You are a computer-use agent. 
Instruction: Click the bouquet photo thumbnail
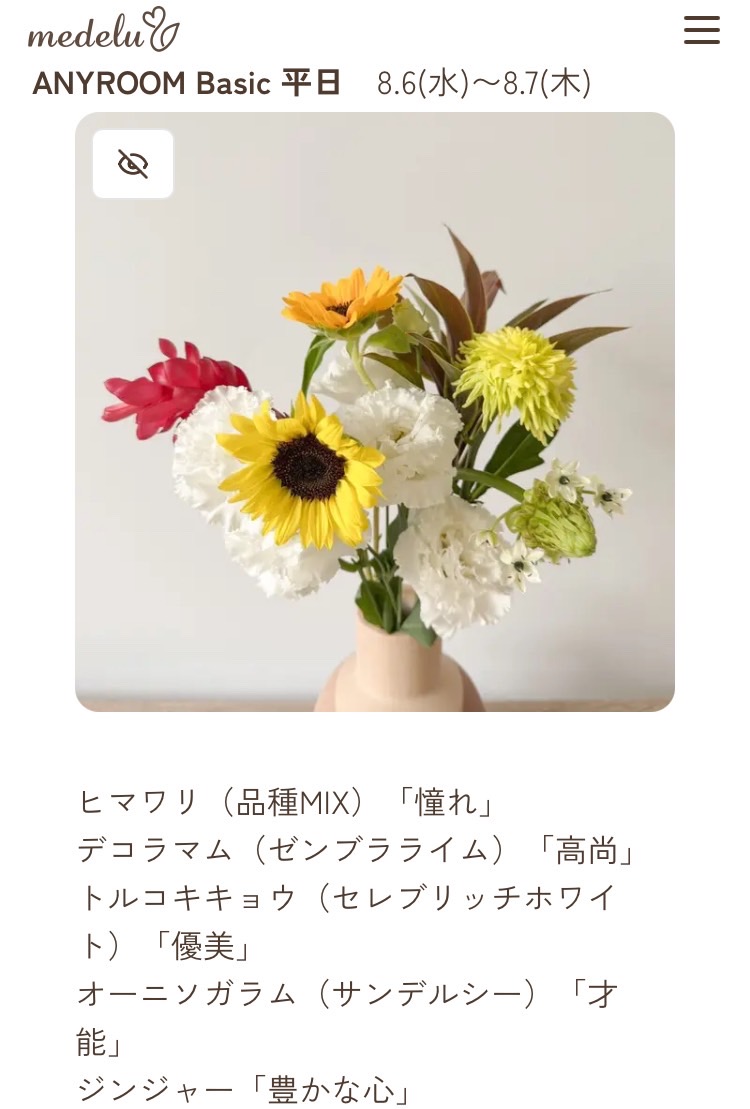(374, 410)
